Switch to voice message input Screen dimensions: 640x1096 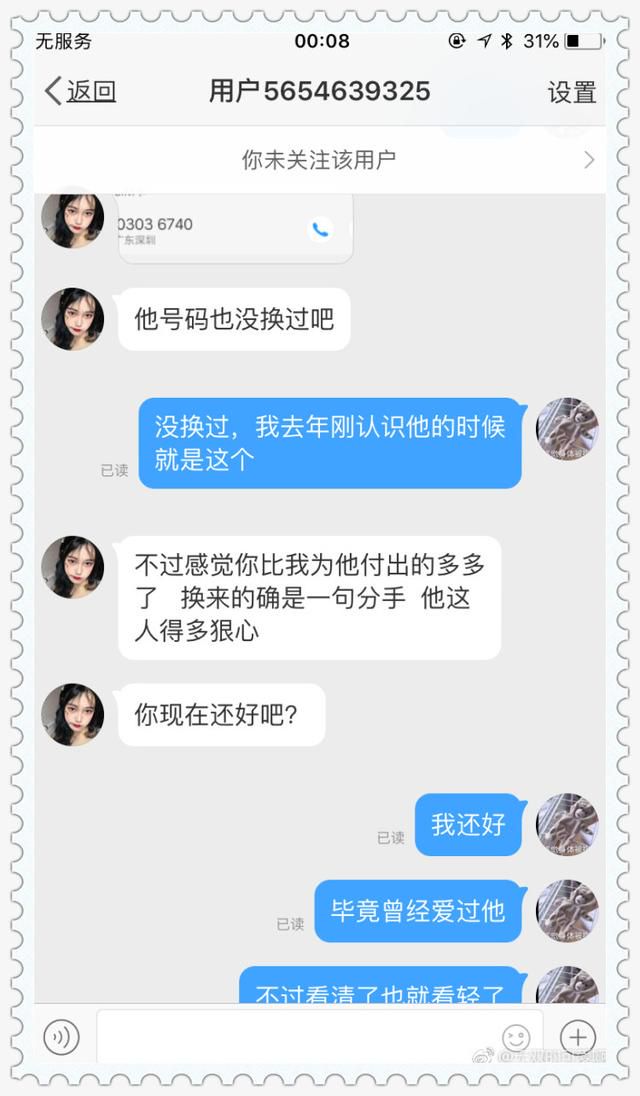coord(62,1037)
